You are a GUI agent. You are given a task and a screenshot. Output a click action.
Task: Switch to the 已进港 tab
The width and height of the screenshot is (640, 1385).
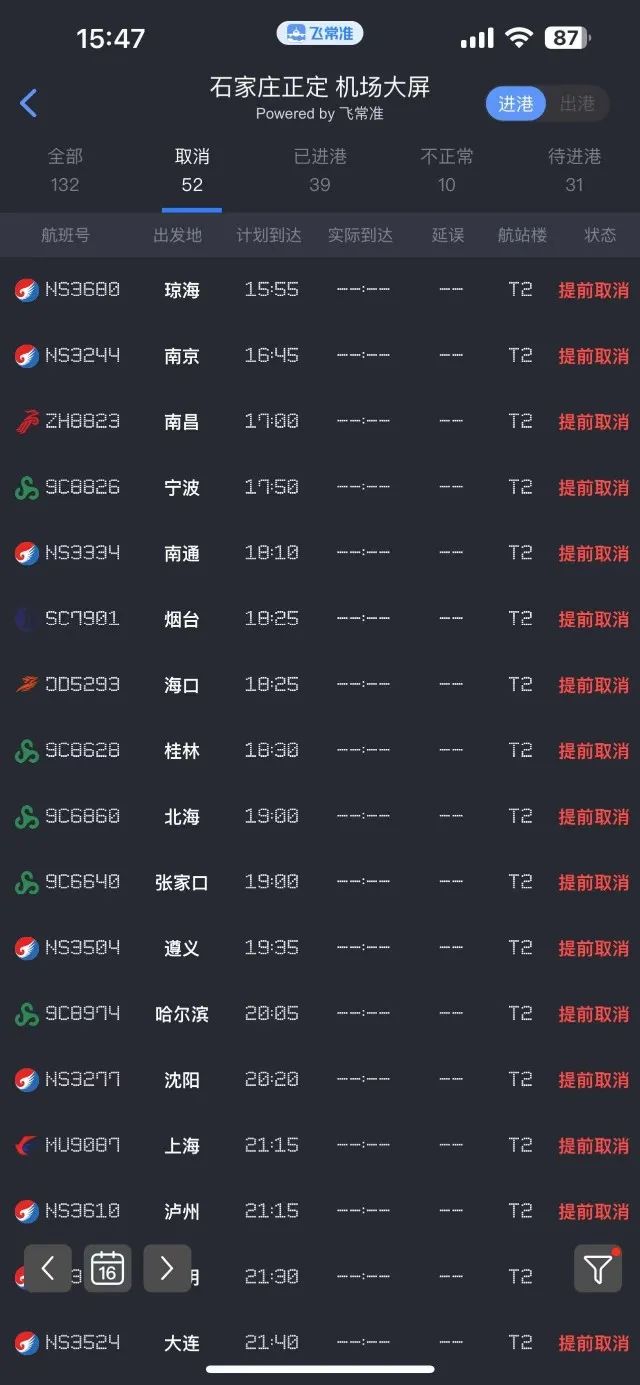319,170
